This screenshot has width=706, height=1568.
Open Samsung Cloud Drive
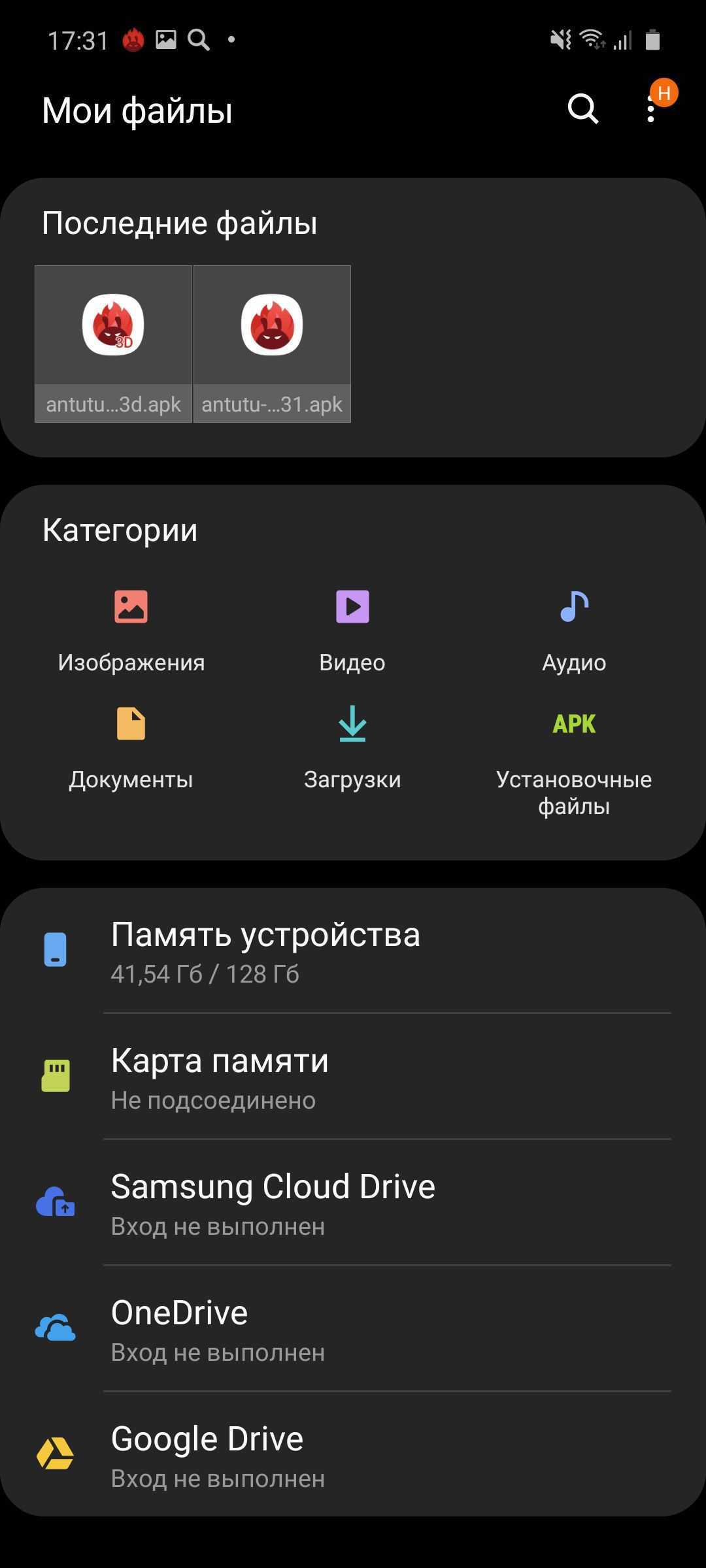click(x=353, y=1203)
